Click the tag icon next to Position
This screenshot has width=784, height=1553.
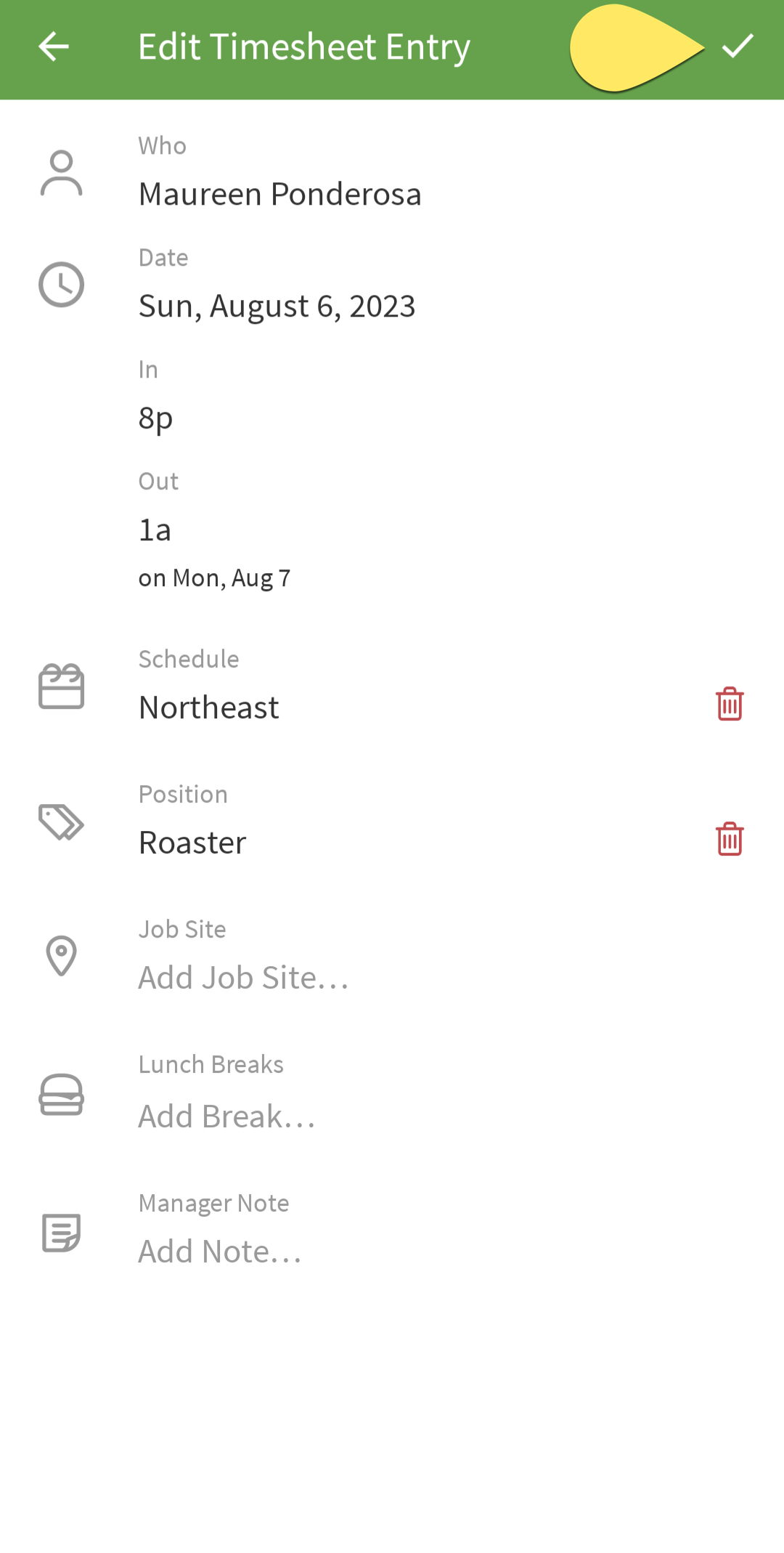(x=61, y=823)
